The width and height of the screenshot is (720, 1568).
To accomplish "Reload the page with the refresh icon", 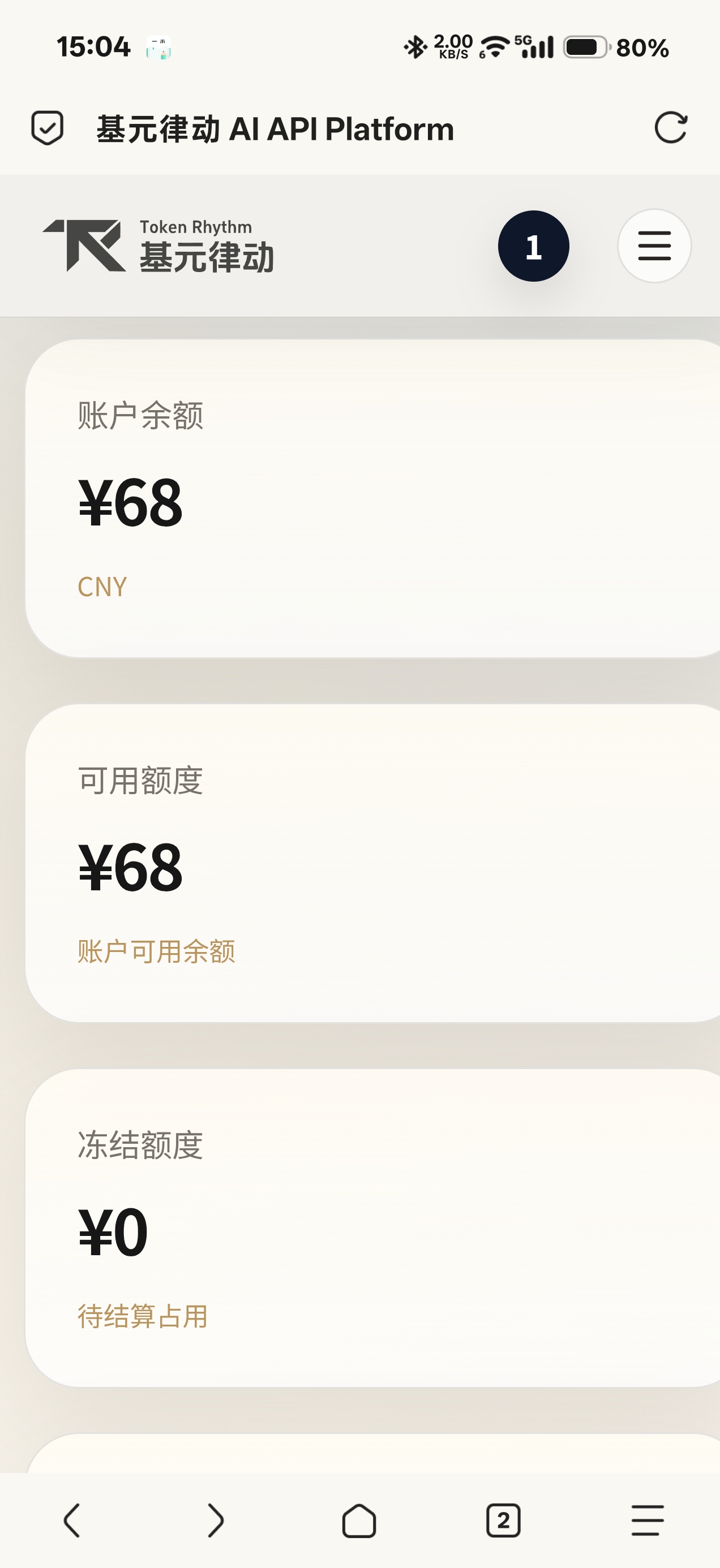I will pos(671,128).
